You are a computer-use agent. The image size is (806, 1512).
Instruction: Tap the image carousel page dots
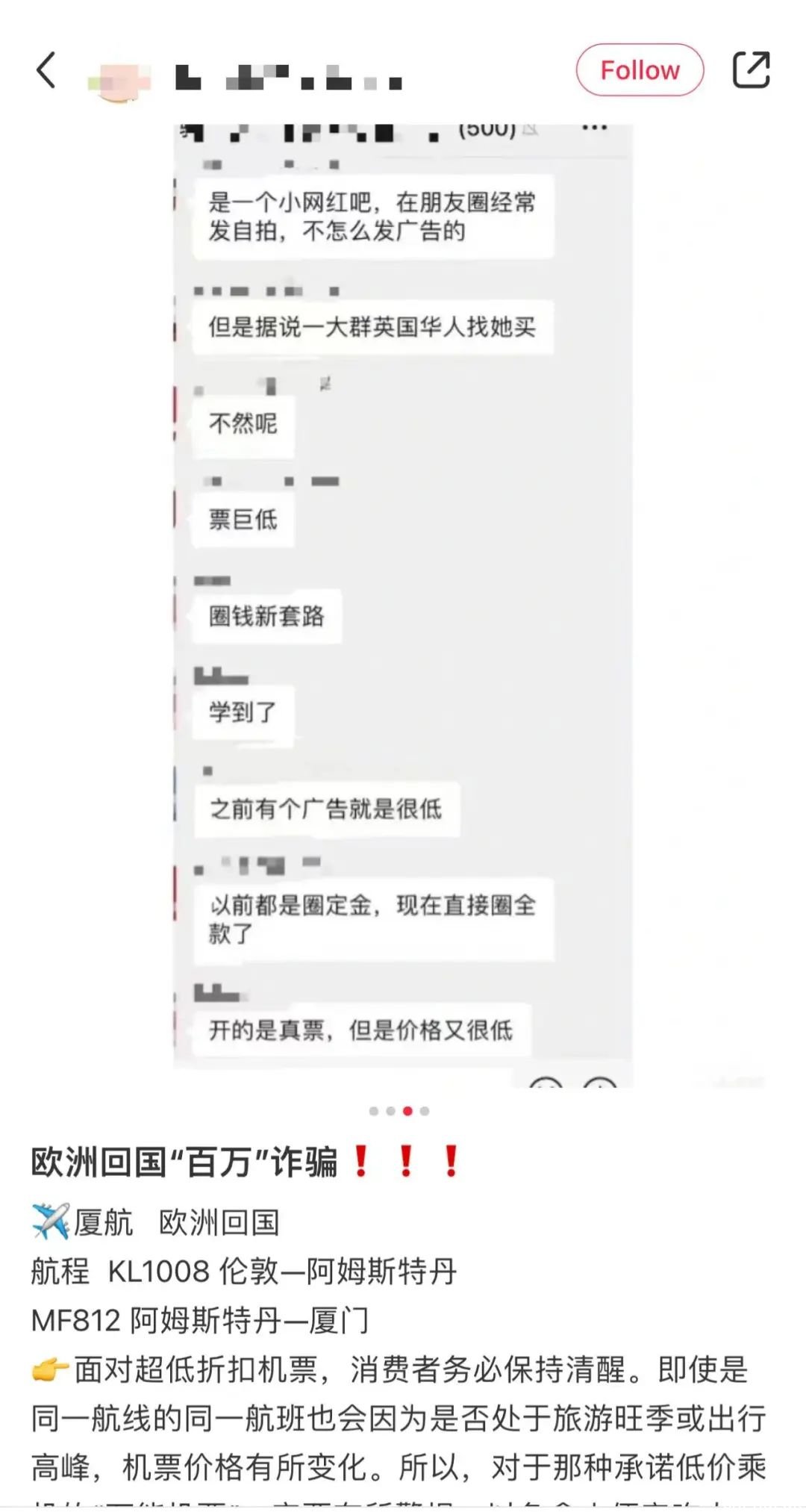click(399, 1111)
